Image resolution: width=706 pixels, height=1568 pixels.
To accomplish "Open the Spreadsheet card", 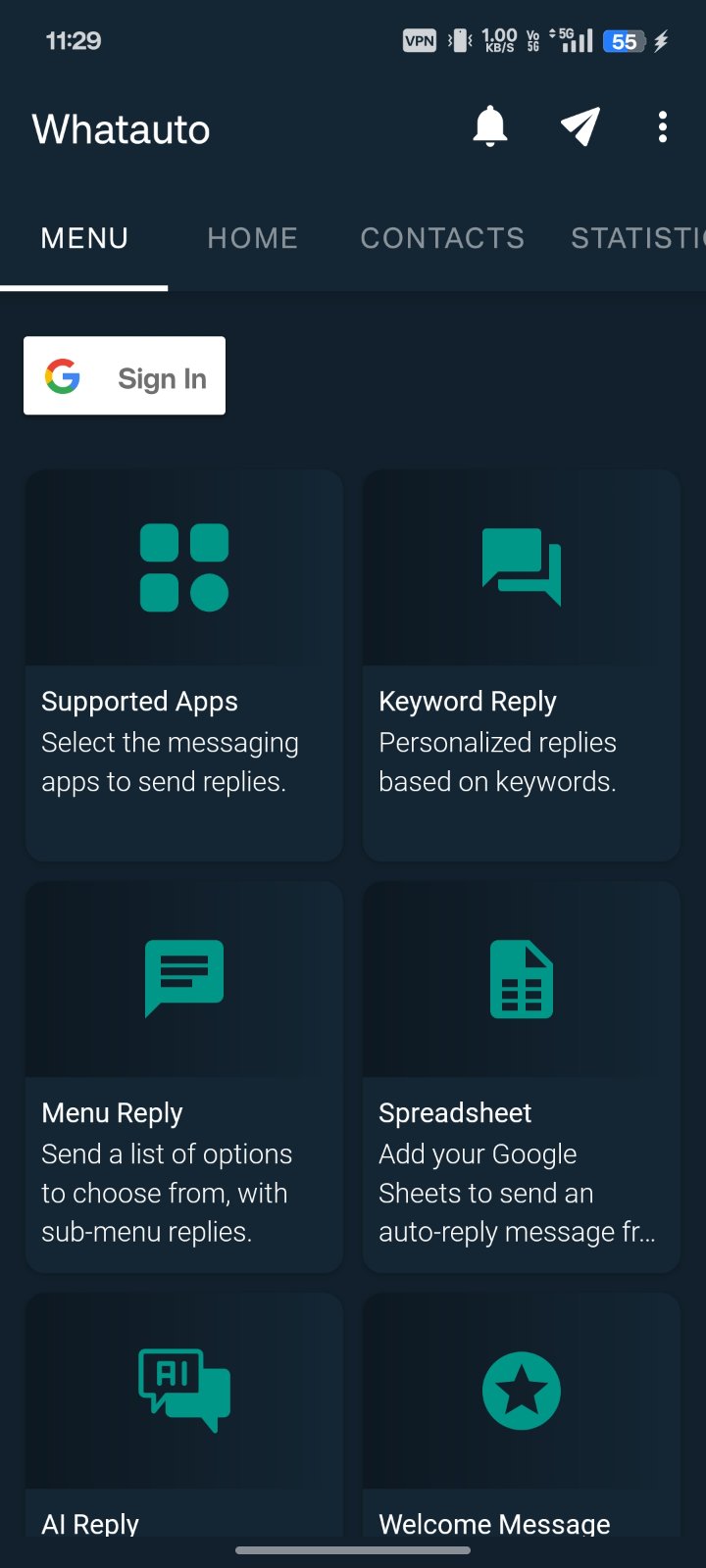I will [x=522, y=1077].
